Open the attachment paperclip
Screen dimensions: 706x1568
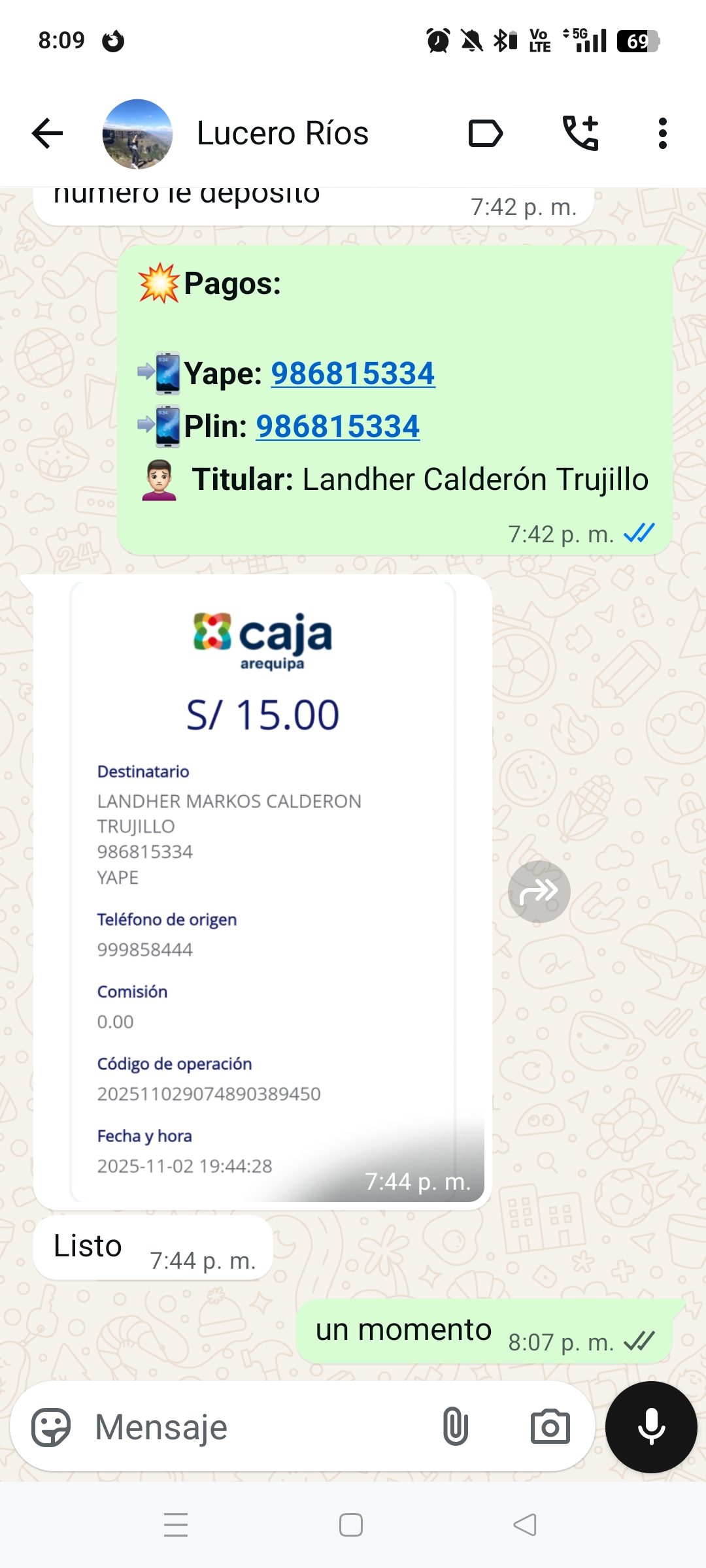pos(455,1427)
